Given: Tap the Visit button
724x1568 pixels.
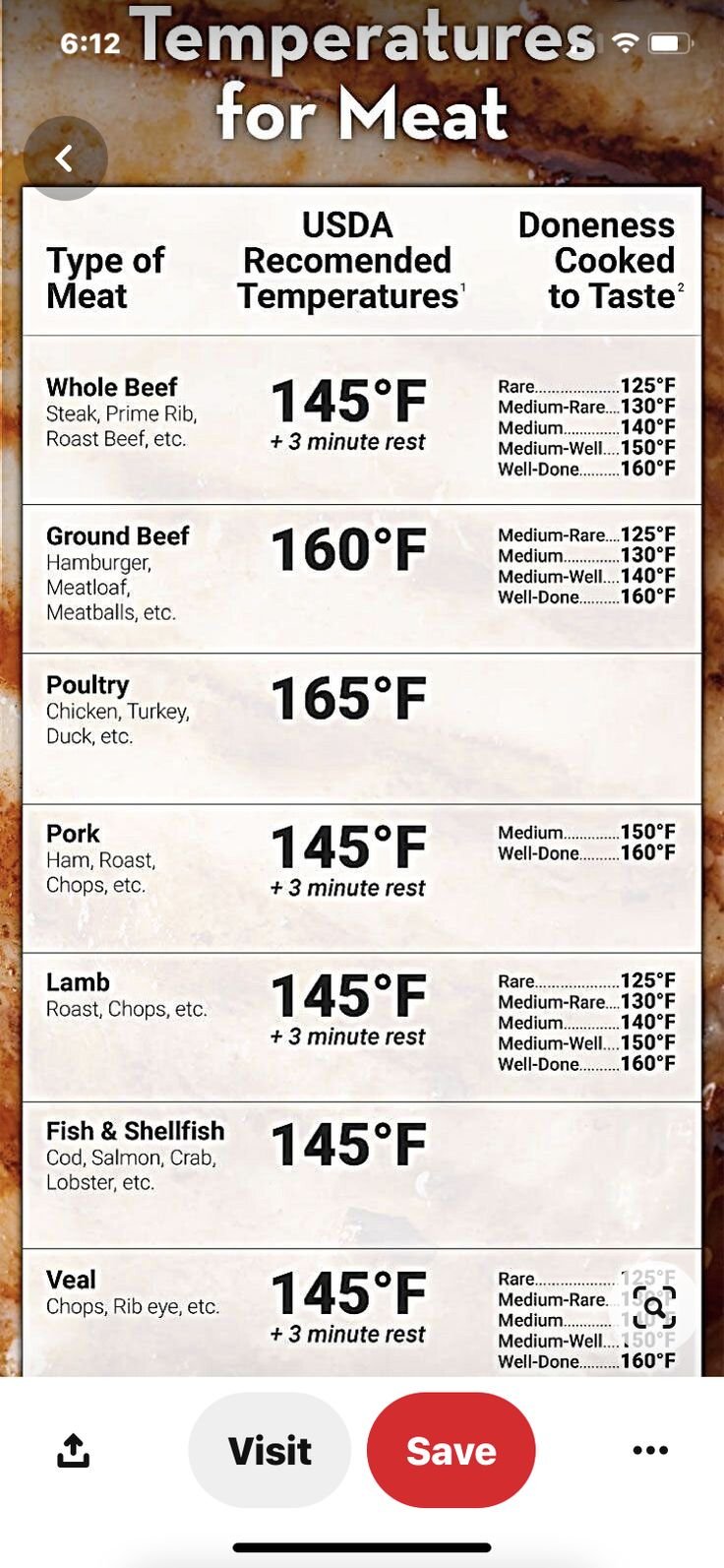Looking at the screenshot, I should 270,1450.
